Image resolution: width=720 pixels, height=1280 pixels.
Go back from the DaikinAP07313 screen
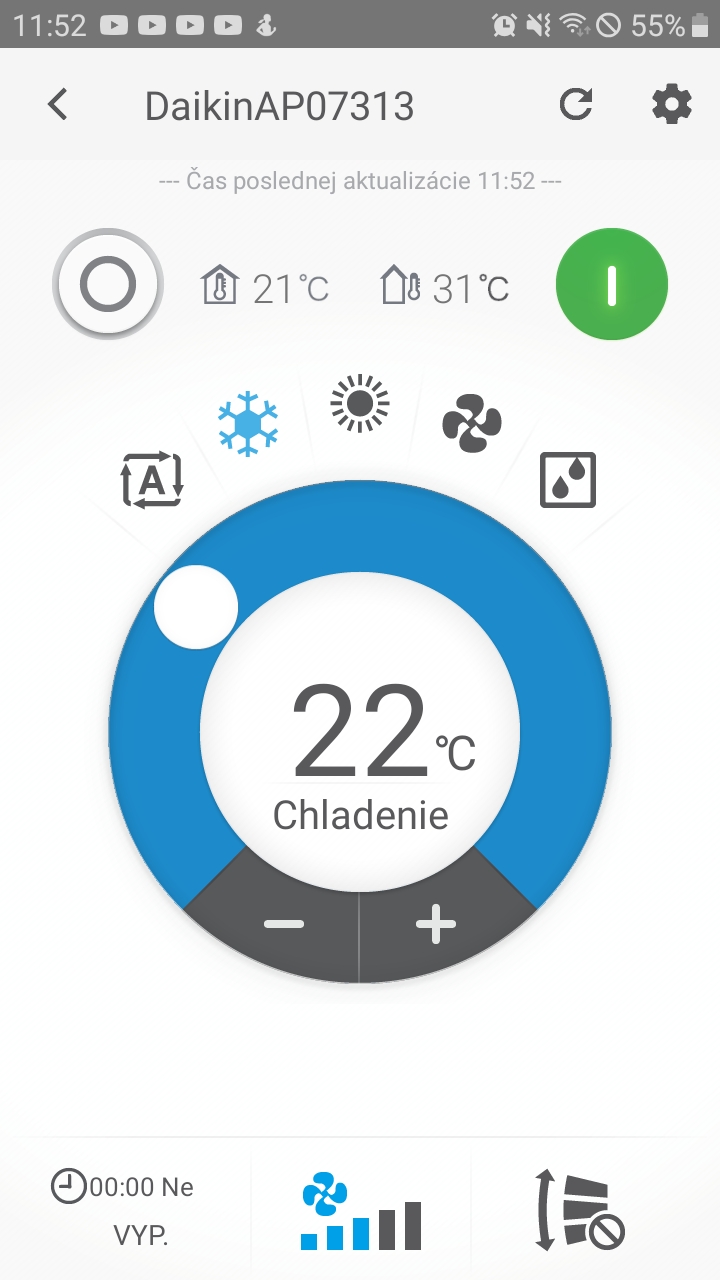click(58, 105)
